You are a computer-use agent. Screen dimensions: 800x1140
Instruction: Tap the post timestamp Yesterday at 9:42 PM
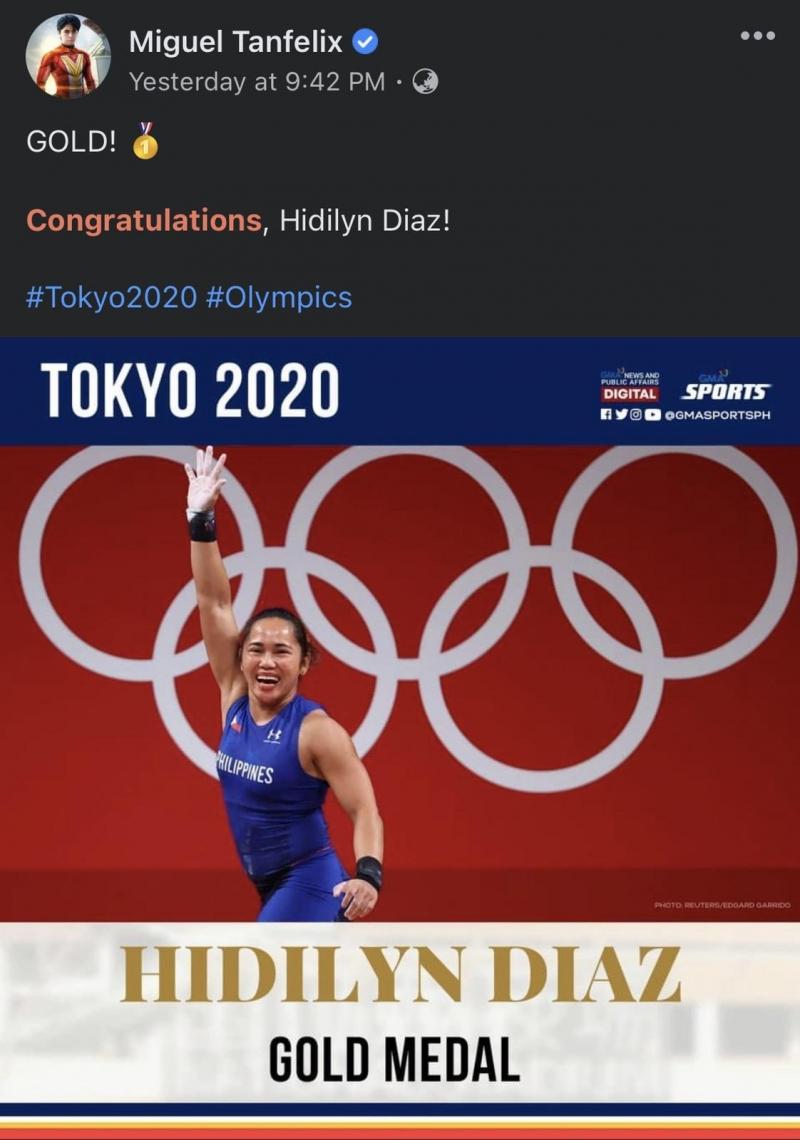[257, 82]
